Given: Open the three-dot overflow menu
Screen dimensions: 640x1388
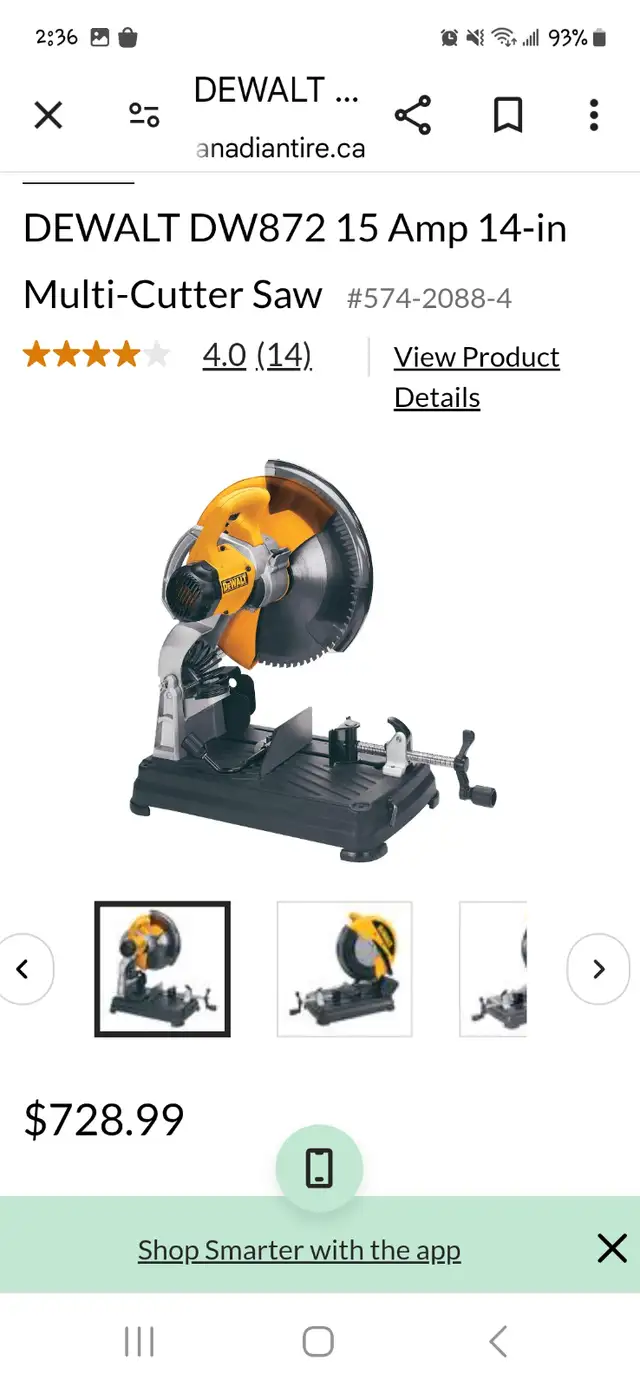Looking at the screenshot, I should (594, 116).
